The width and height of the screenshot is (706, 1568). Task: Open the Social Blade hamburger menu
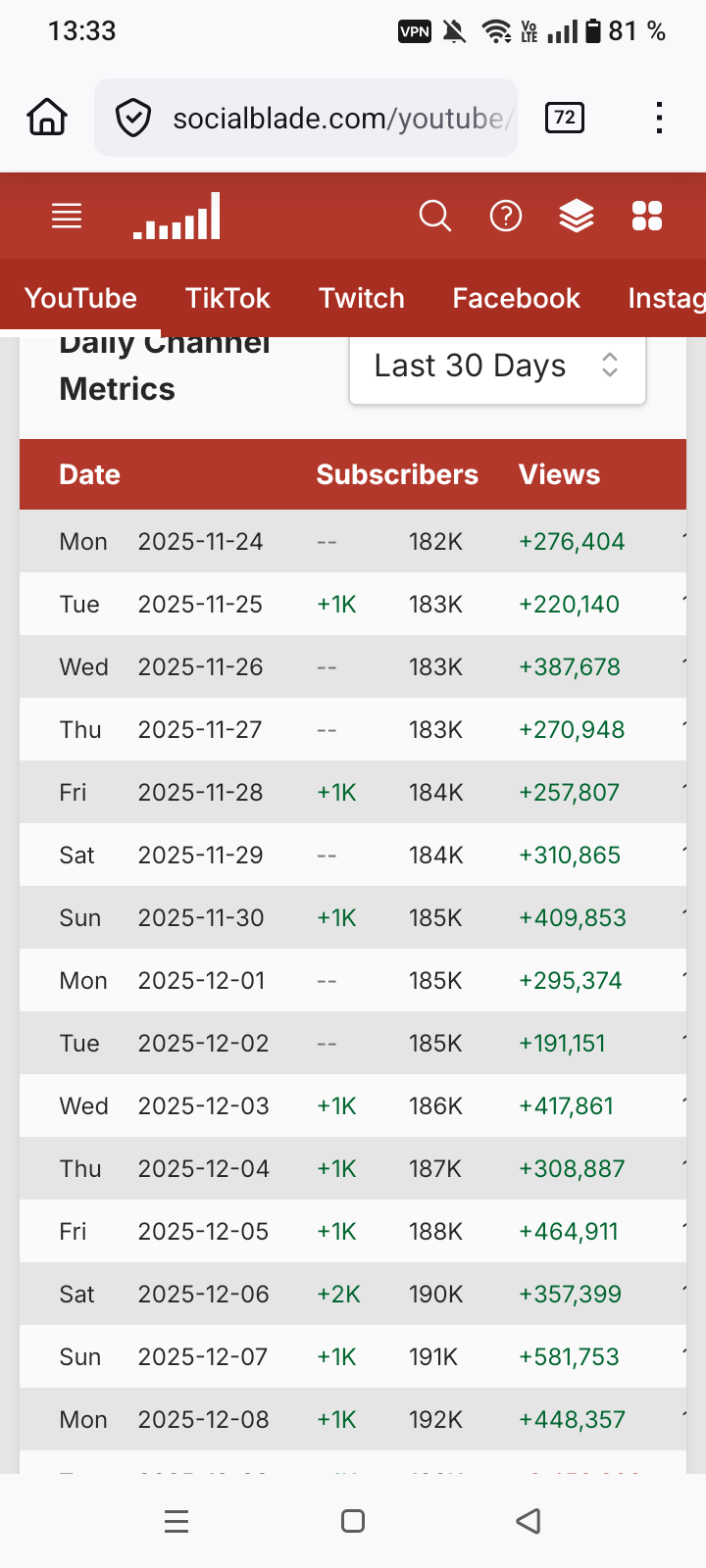67,216
